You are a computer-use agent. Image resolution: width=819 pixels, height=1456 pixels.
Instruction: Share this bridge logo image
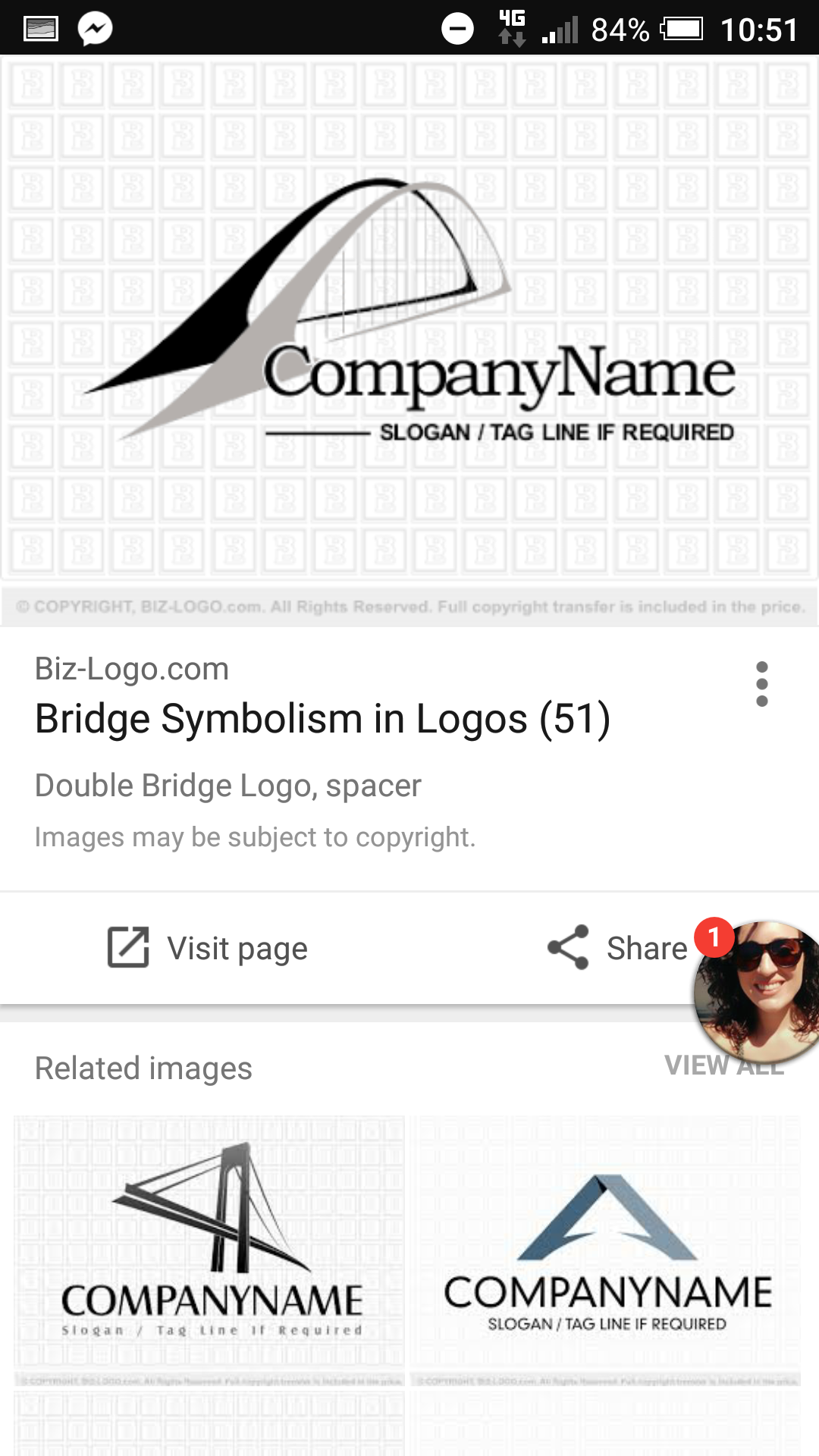[x=617, y=948]
